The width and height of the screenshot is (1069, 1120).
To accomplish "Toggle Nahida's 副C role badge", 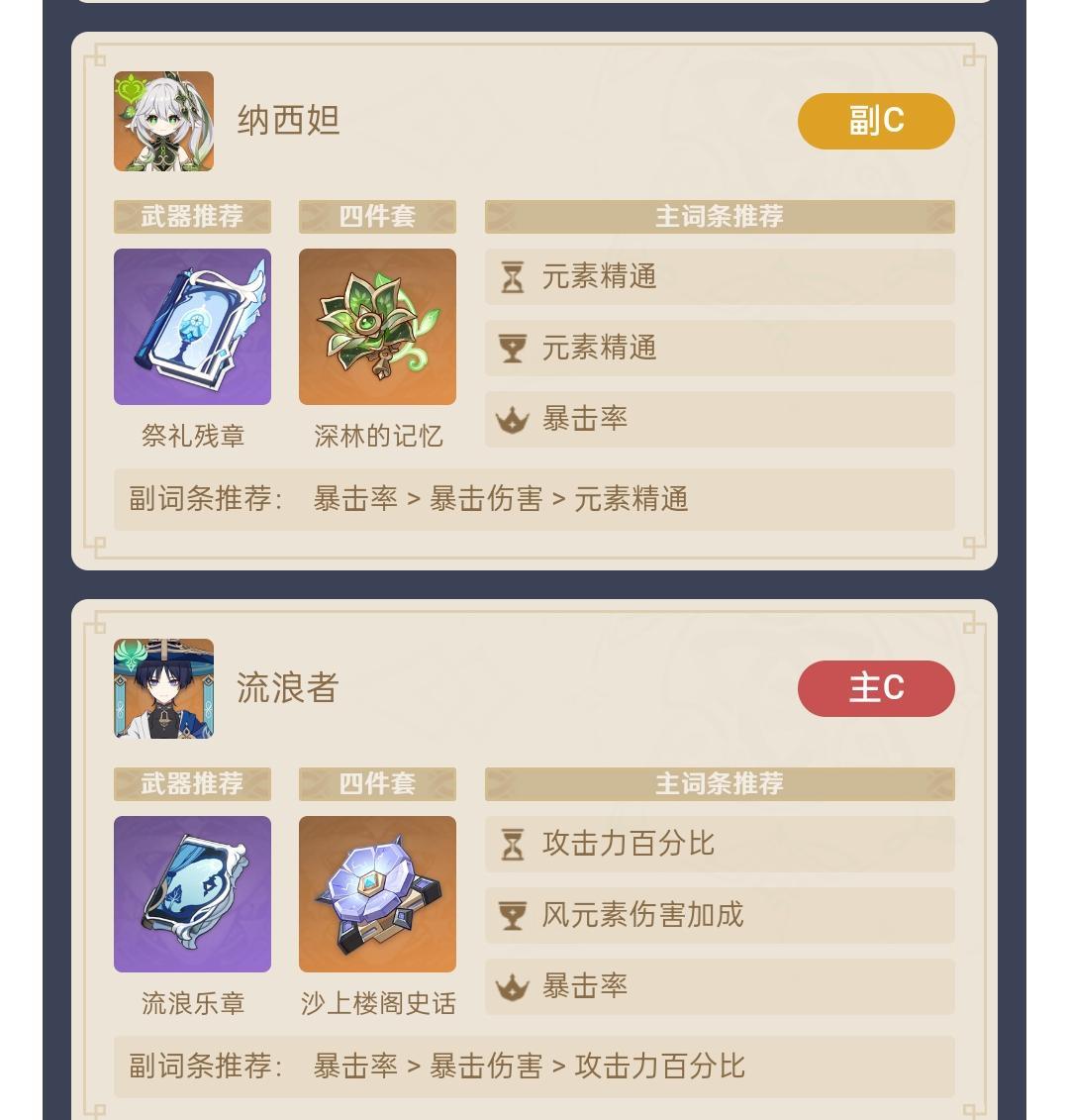I will [876, 121].
